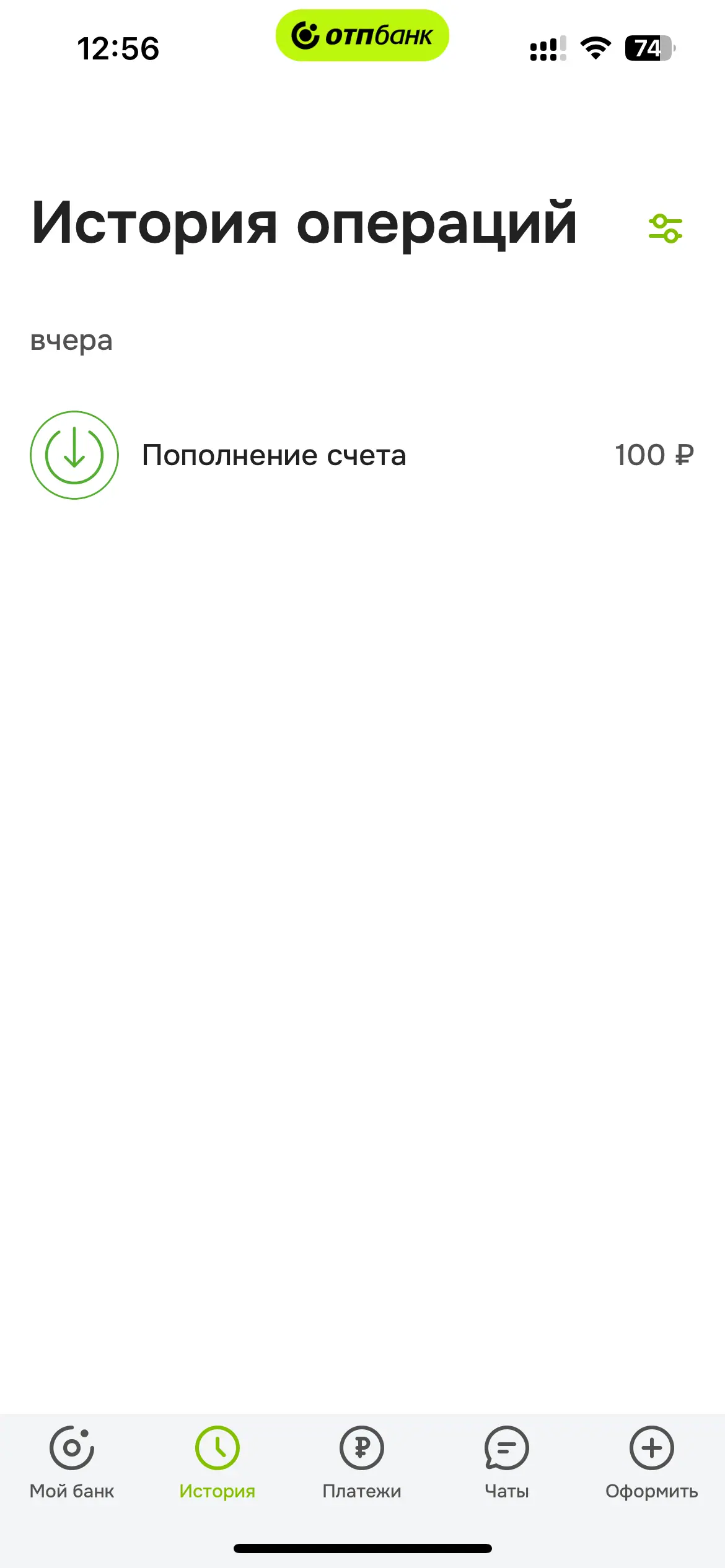
Task: Switch to the Оформить tab
Action: [x=651, y=1463]
